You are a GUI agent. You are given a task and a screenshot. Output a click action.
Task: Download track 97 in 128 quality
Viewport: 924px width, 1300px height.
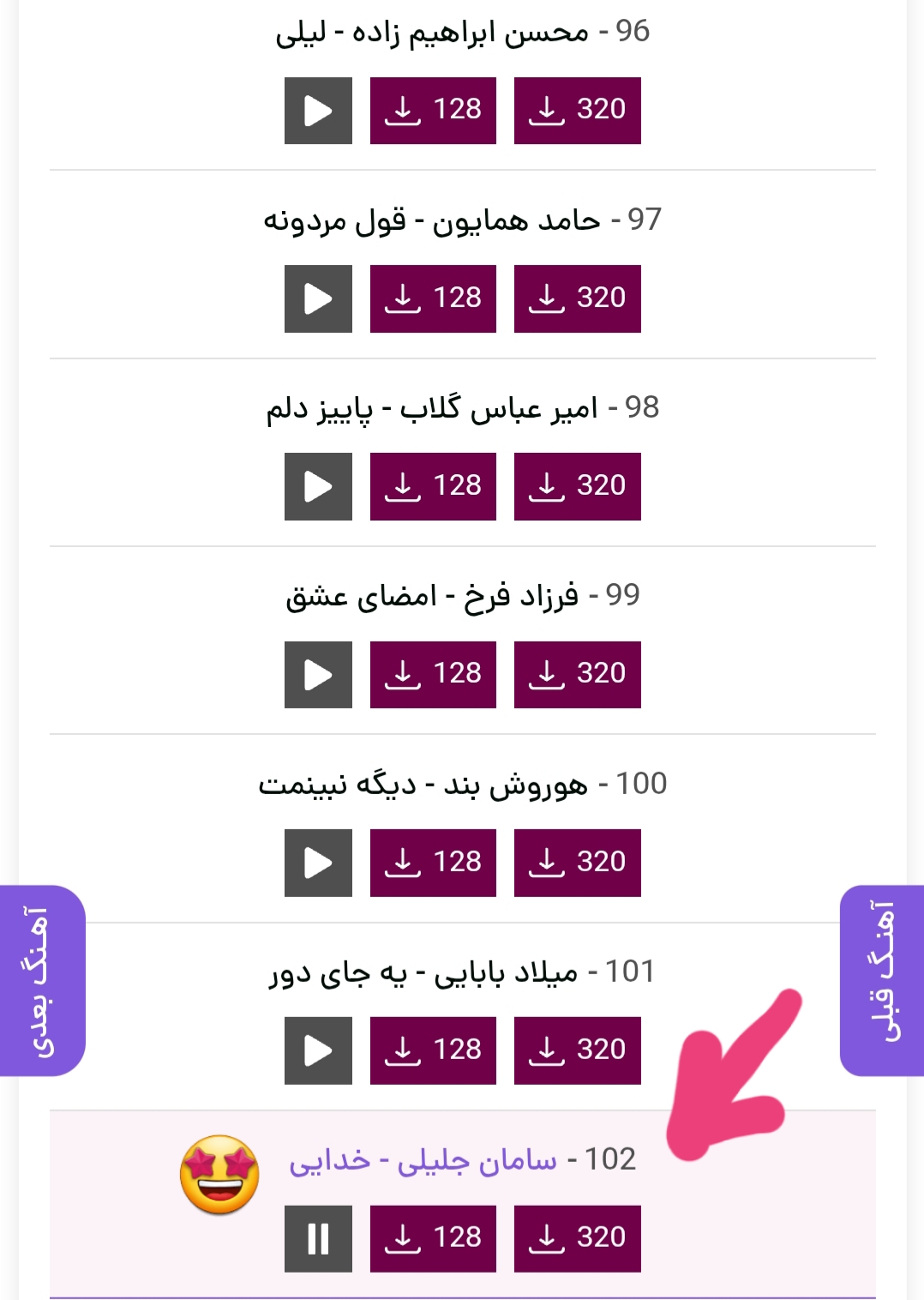tap(433, 298)
